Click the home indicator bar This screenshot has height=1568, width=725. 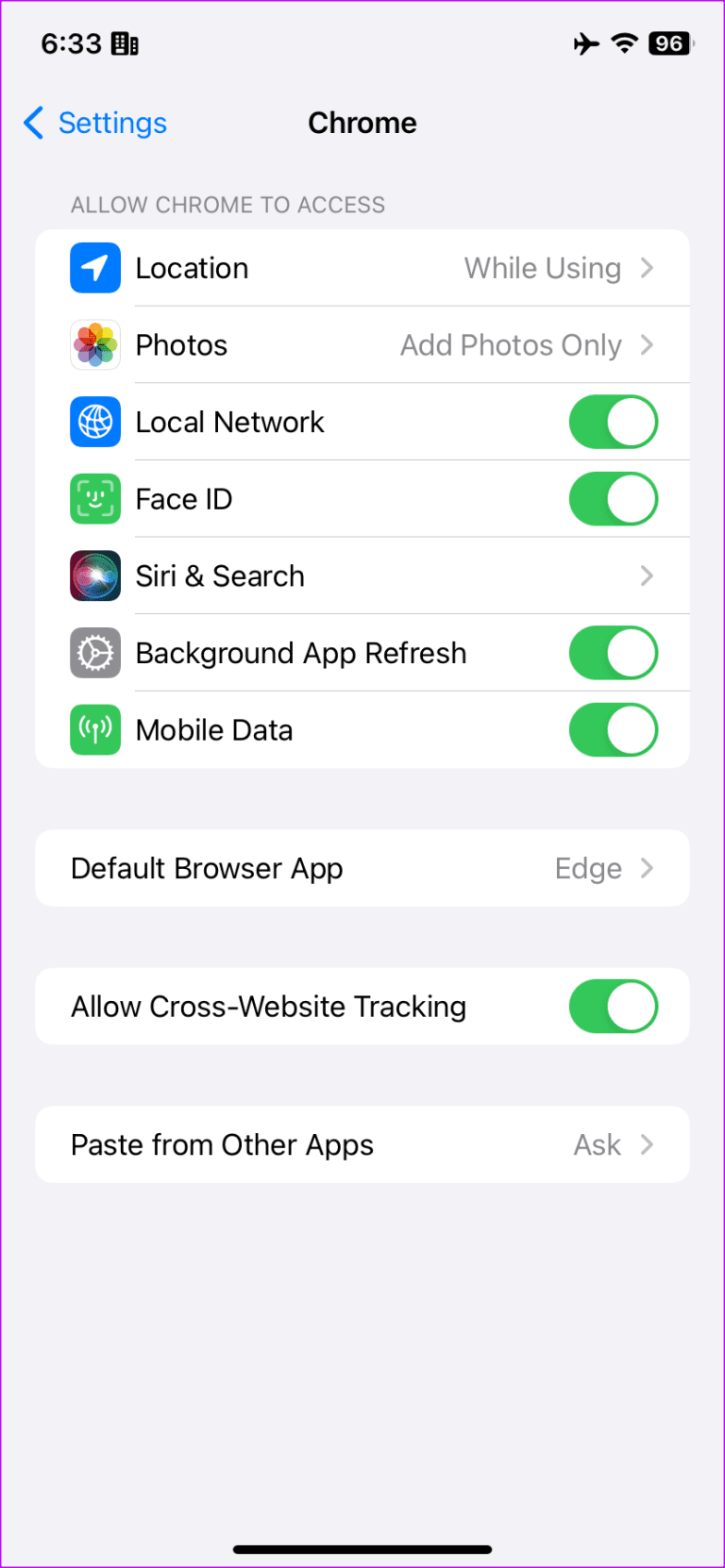pyautogui.click(x=362, y=1548)
